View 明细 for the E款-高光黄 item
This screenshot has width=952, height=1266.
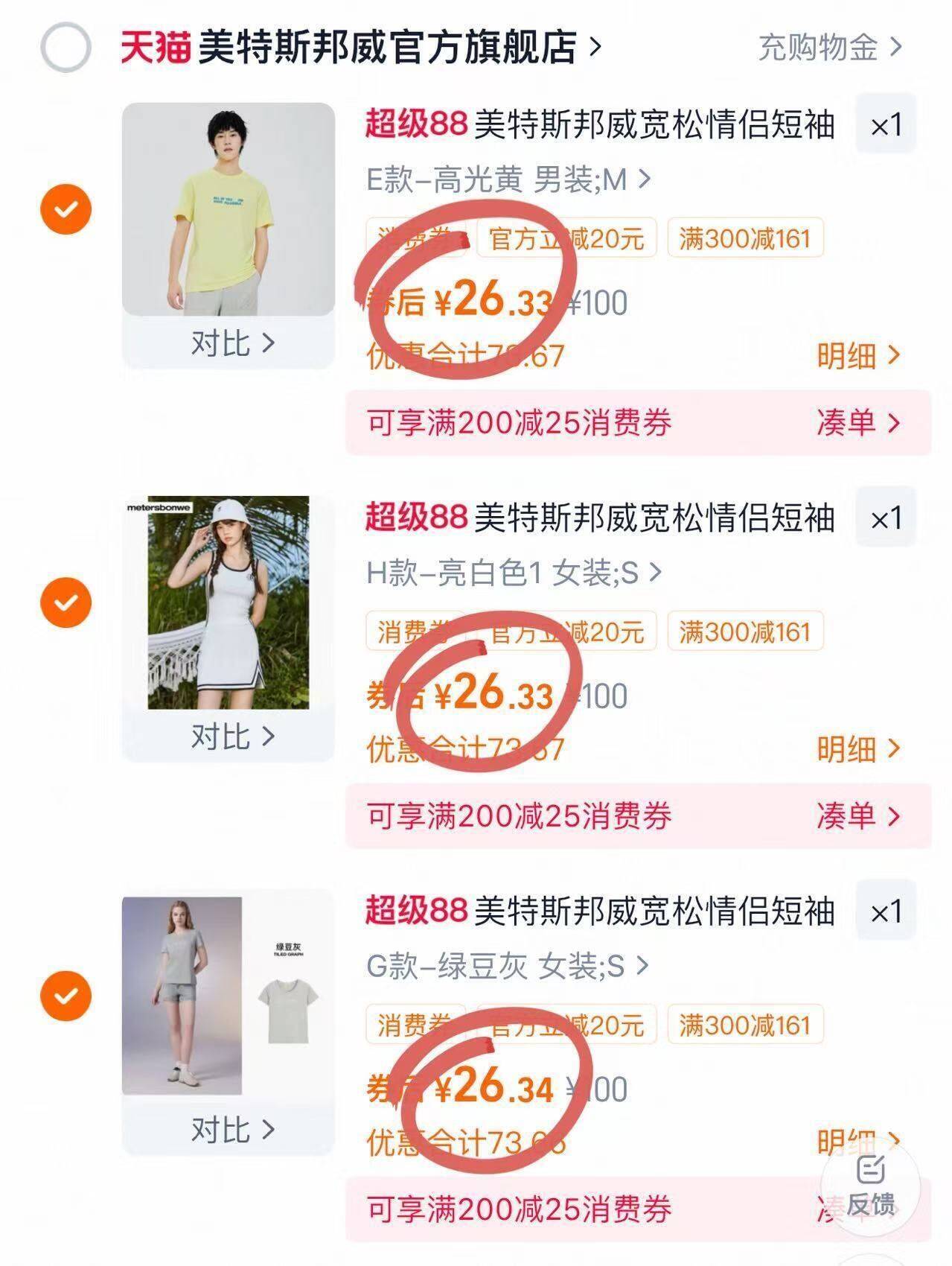coord(858,356)
